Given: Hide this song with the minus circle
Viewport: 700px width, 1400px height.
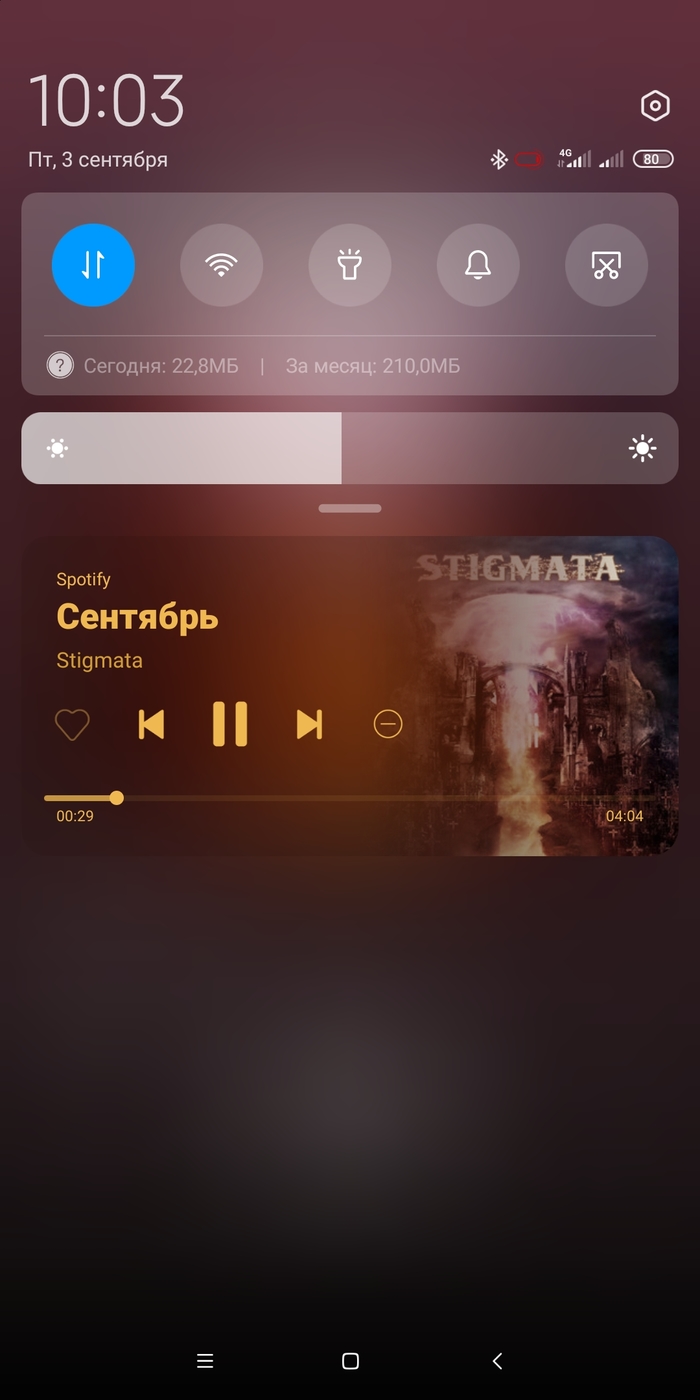Looking at the screenshot, I should [x=388, y=724].
